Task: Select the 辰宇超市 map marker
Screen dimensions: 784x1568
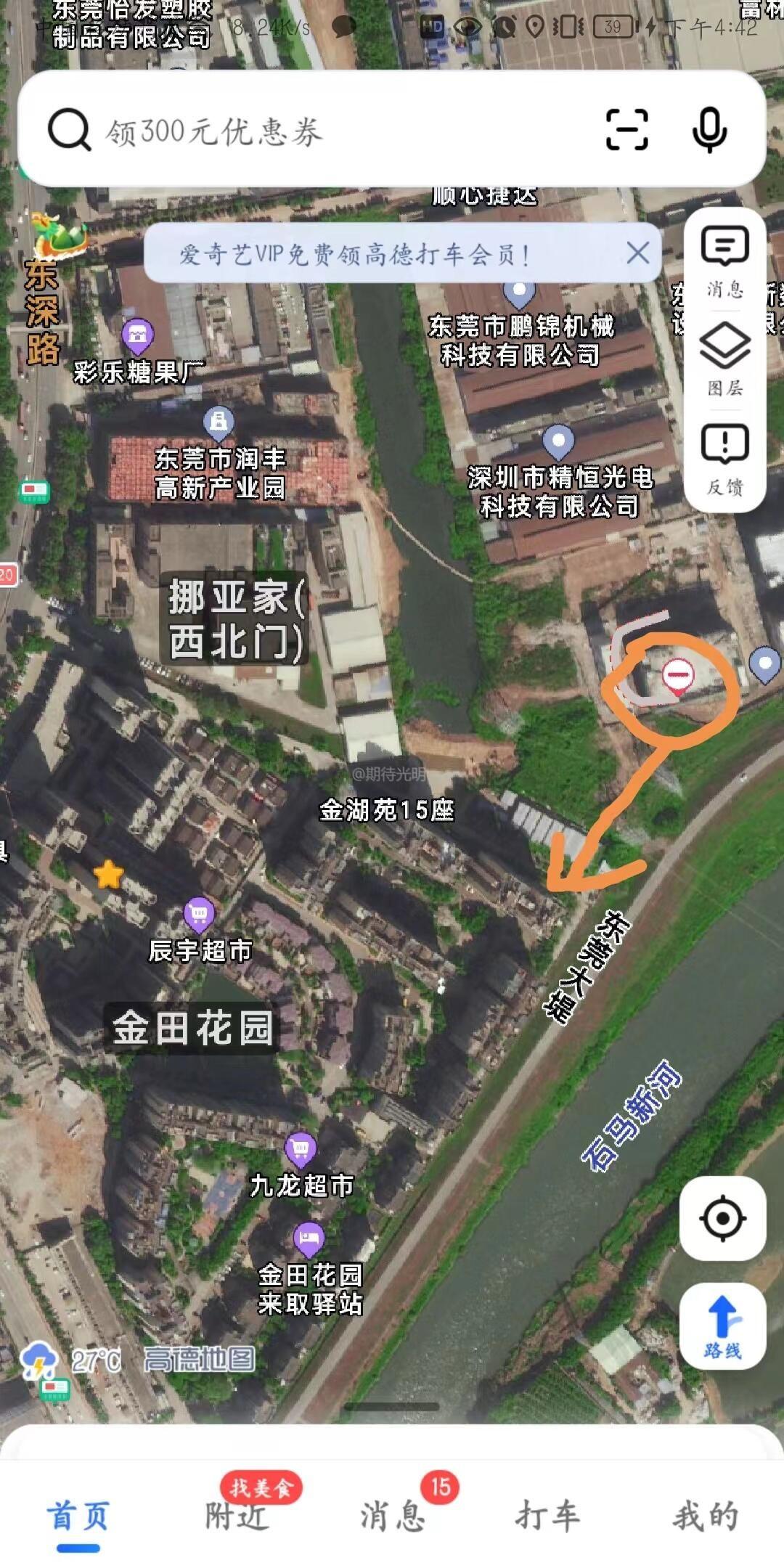Action: 199,915
